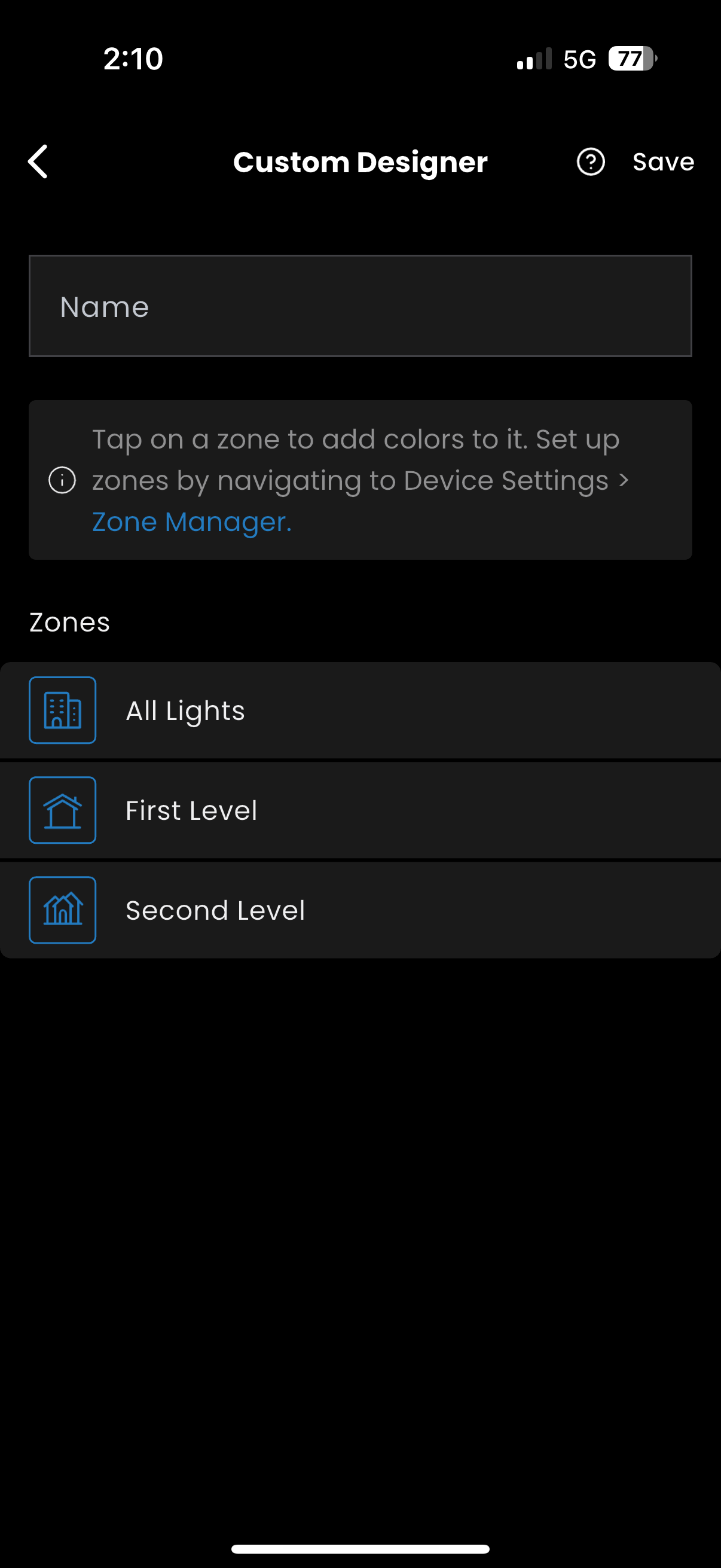Tap the Name field to enter a title
721x1568 pixels.
click(360, 306)
